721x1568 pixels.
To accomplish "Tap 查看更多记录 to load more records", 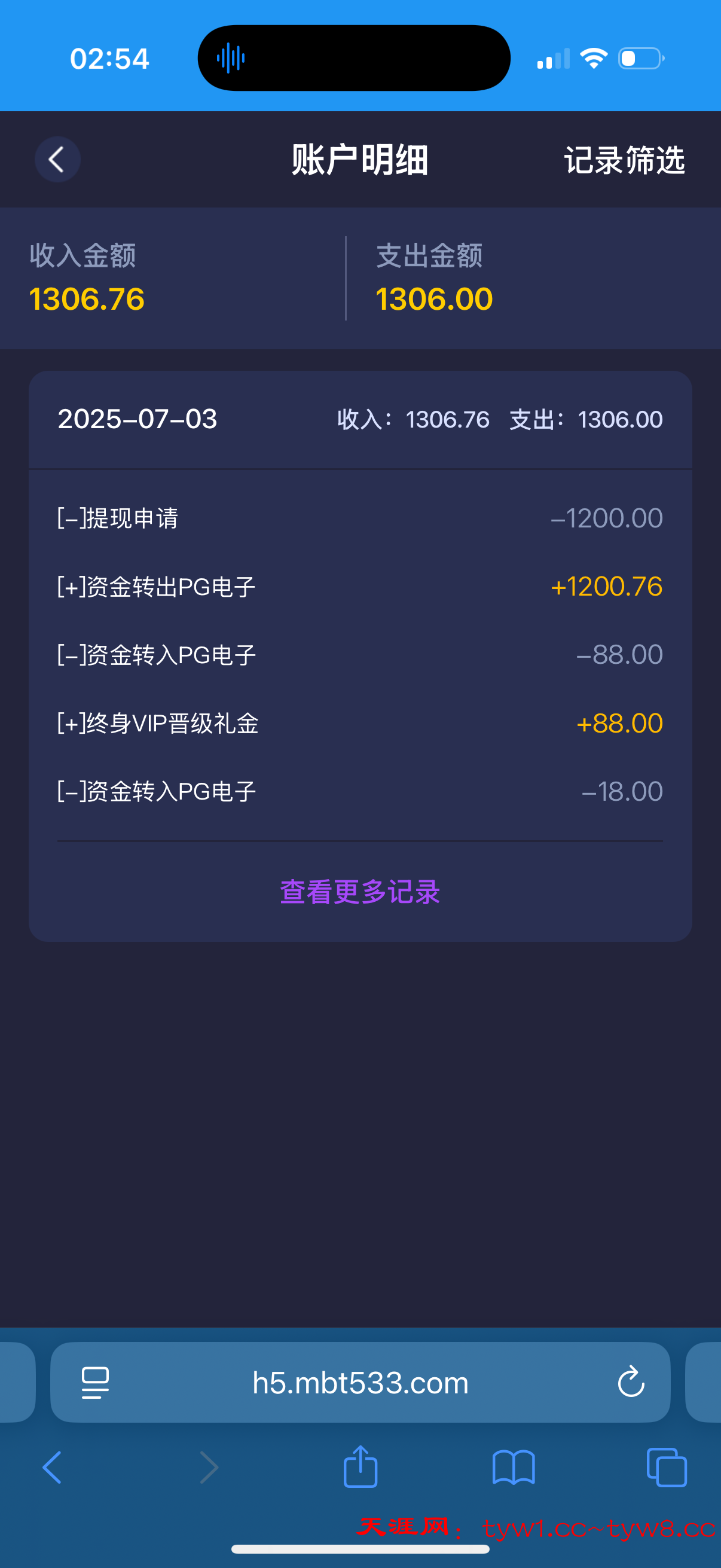I will coord(359,891).
